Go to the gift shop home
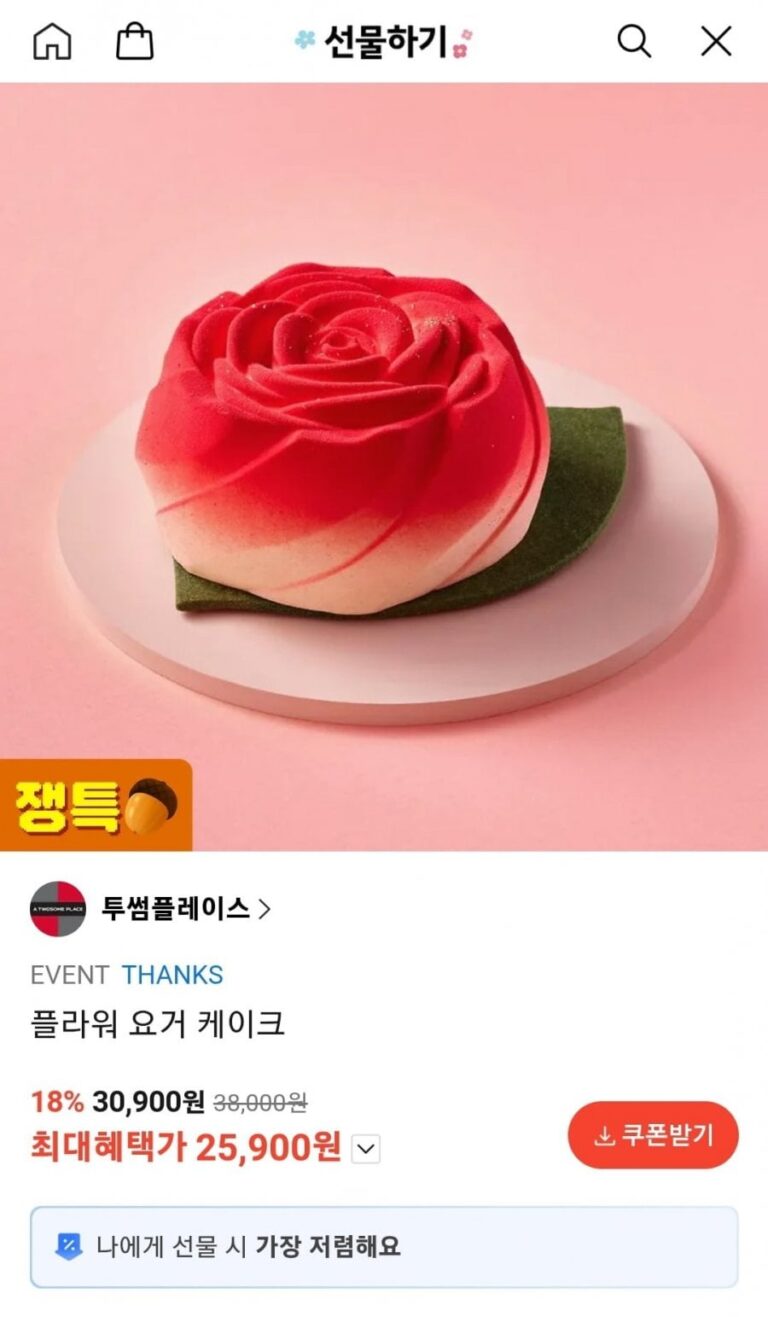 (53, 41)
